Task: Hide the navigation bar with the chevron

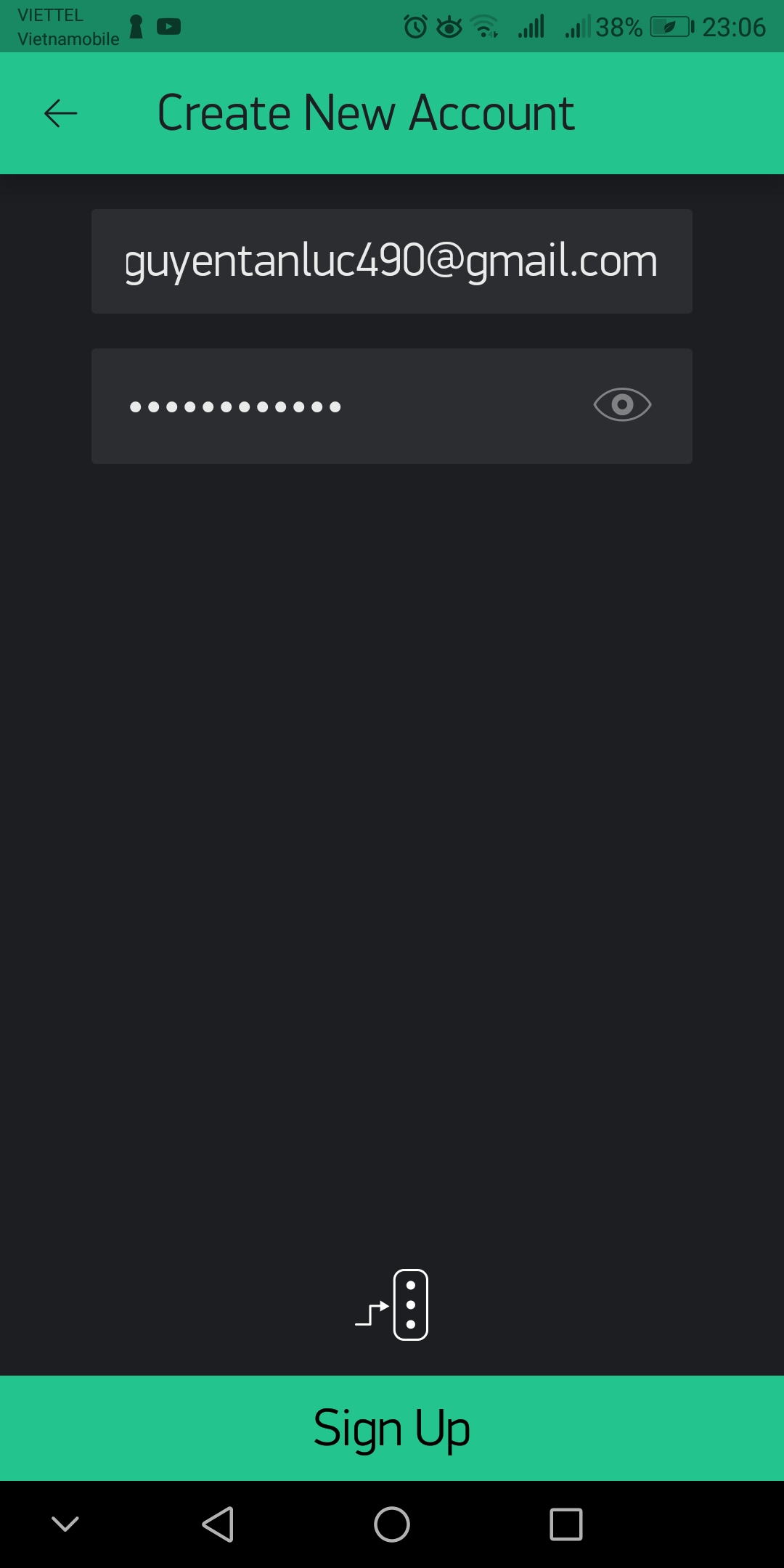Action: pos(65,1524)
